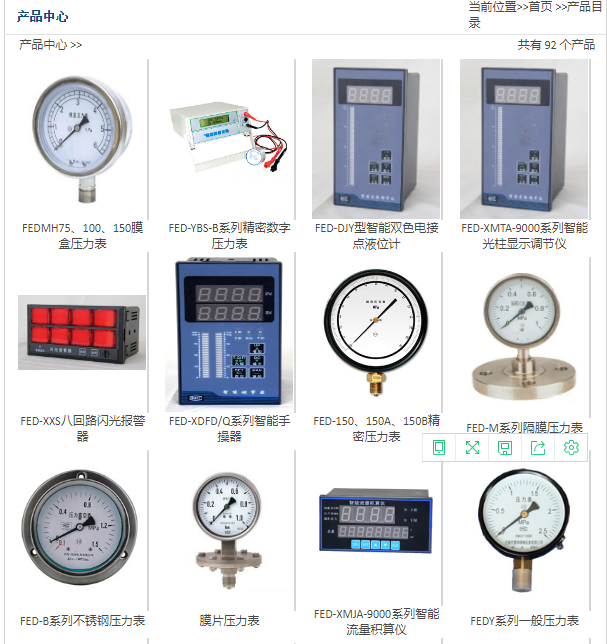Select FED-XMTA-9000系列智能光柱显示调节仪
Image resolution: width=607 pixels, height=644 pixels.
click(x=524, y=235)
